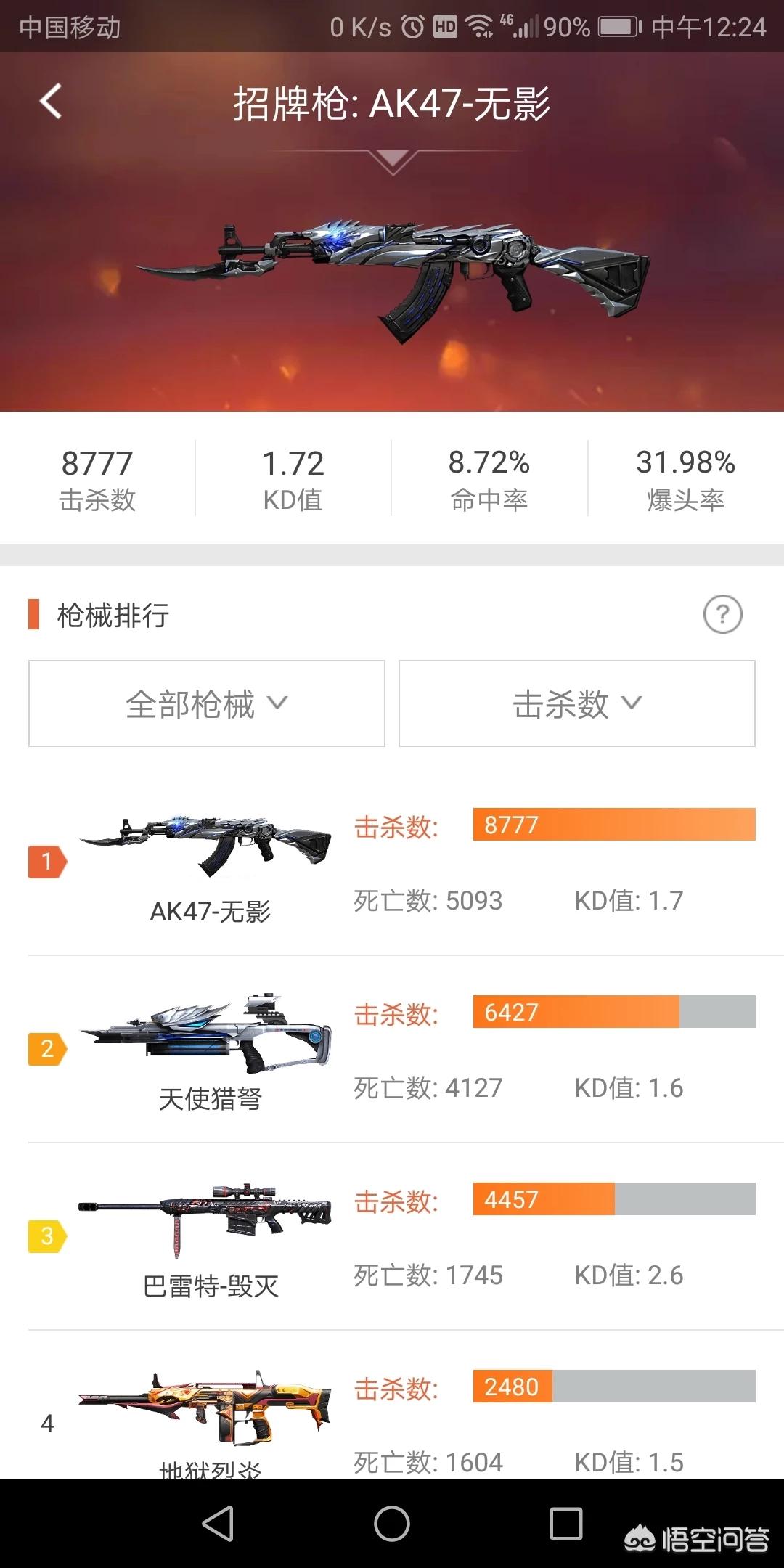
Task: Open the weapon ranking help icon
Action: tap(722, 615)
